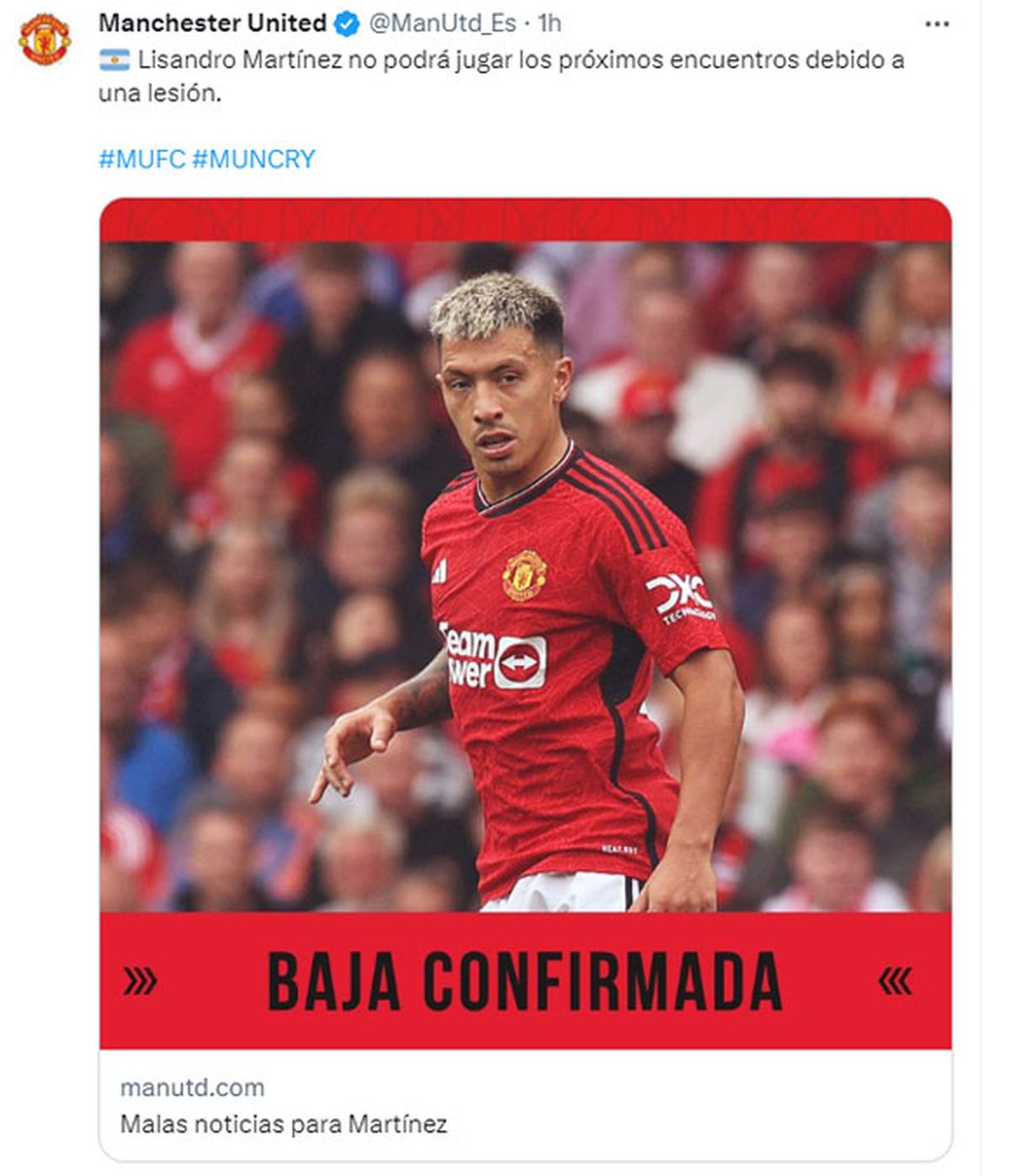Open the manutd.com link card

click(525, 1105)
